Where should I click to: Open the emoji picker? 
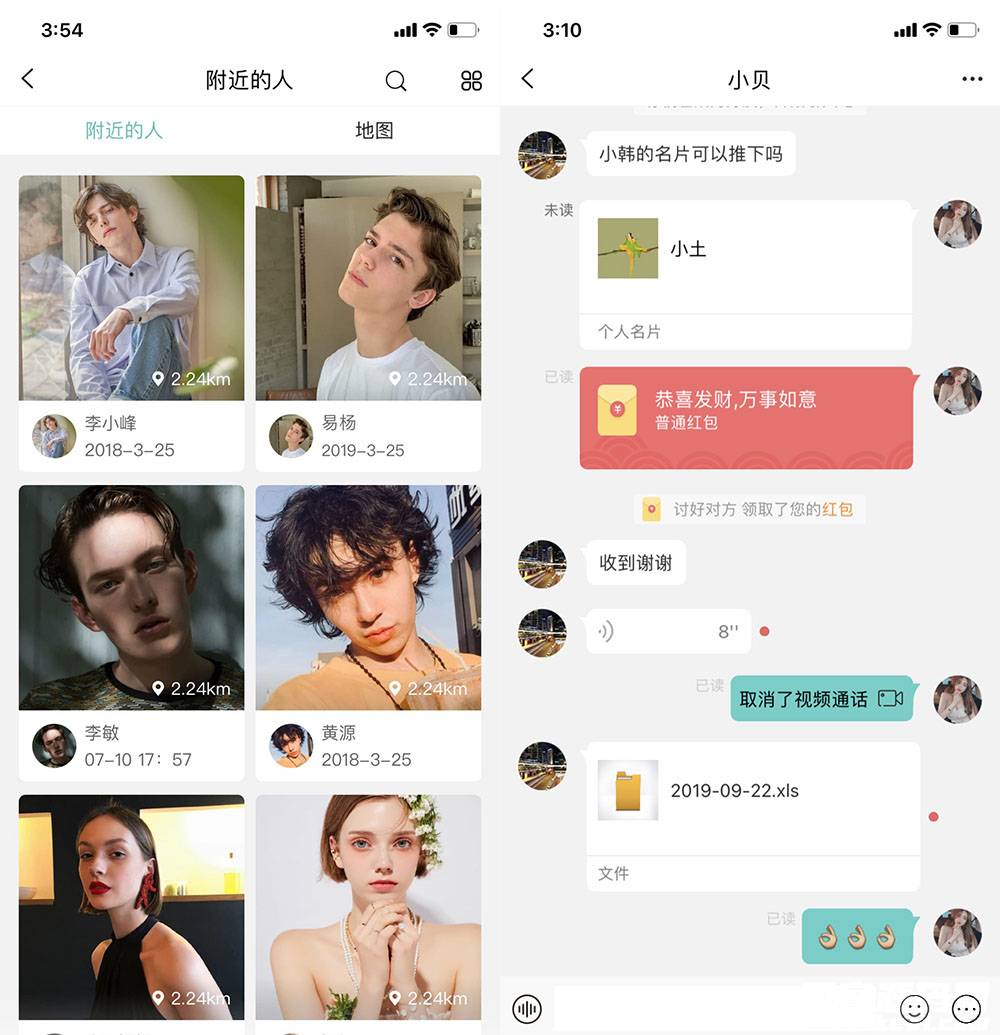tap(914, 1009)
